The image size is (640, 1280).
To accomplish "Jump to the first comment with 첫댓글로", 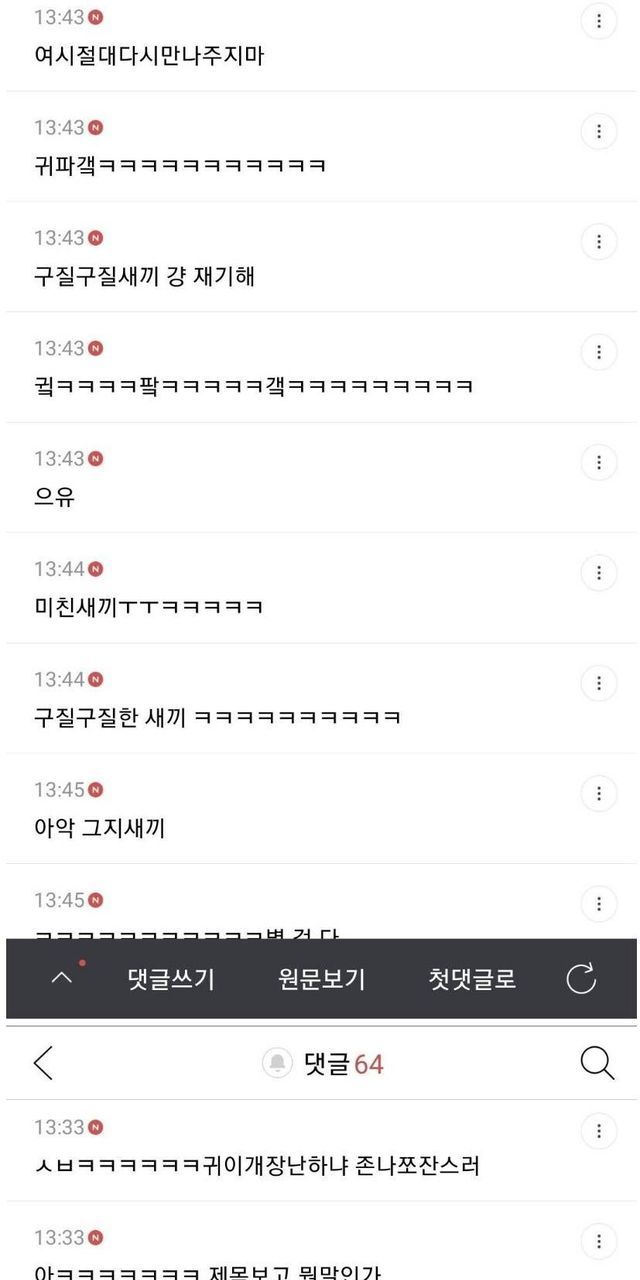I will coord(472,979).
